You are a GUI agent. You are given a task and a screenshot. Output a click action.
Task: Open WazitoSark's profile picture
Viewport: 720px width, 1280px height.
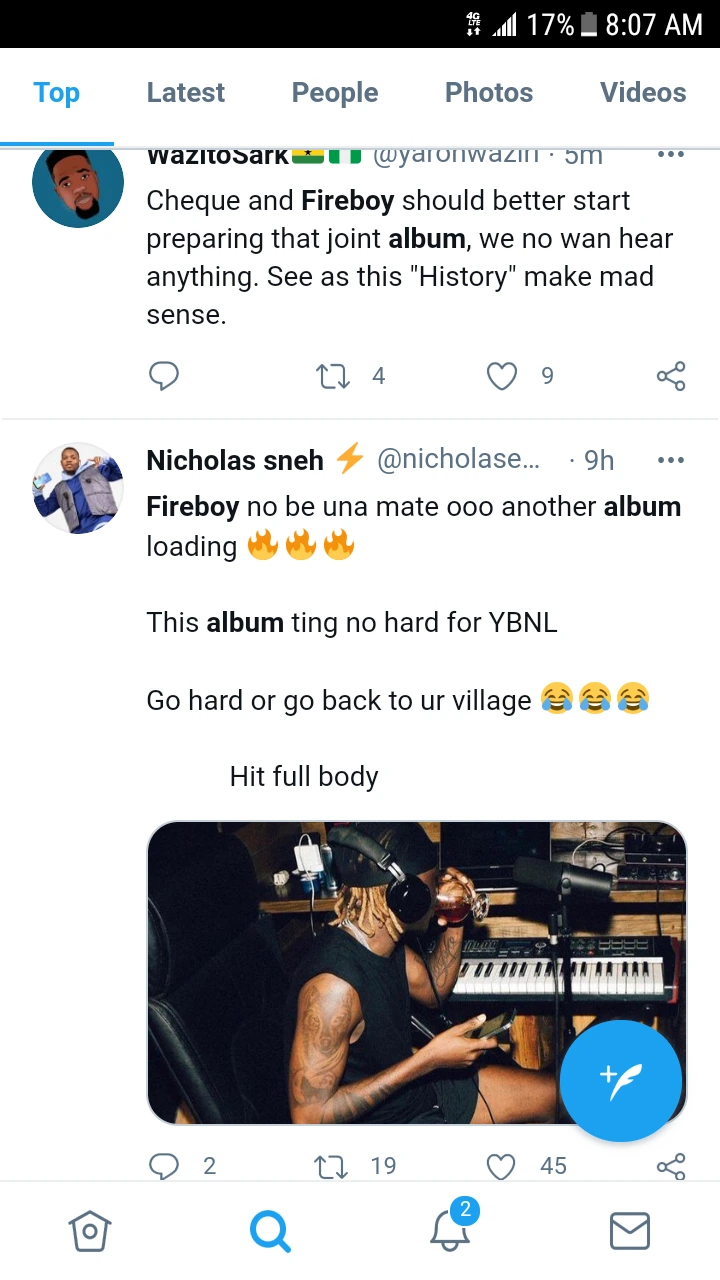[78, 185]
